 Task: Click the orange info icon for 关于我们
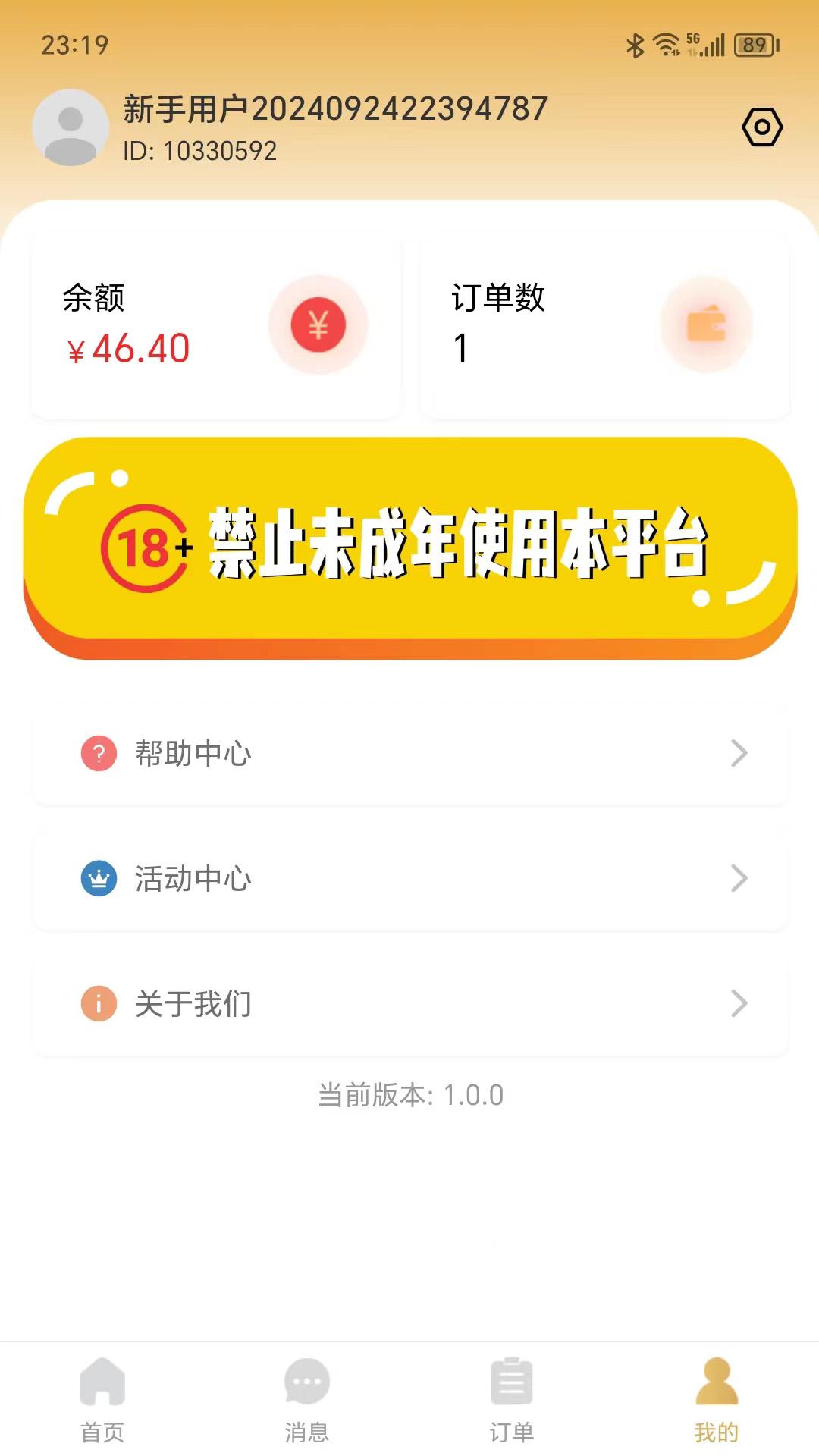(x=97, y=1003)
